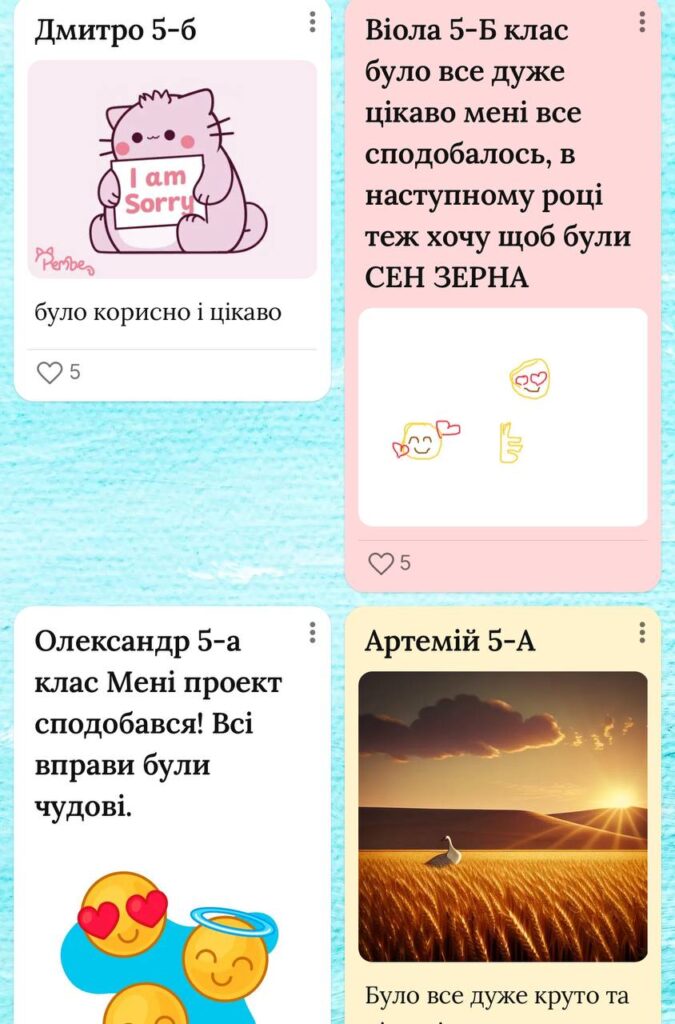Like Віола 5-Б клас post
The width and height of the screenshot is (675, 1024).
pos(380,564)
